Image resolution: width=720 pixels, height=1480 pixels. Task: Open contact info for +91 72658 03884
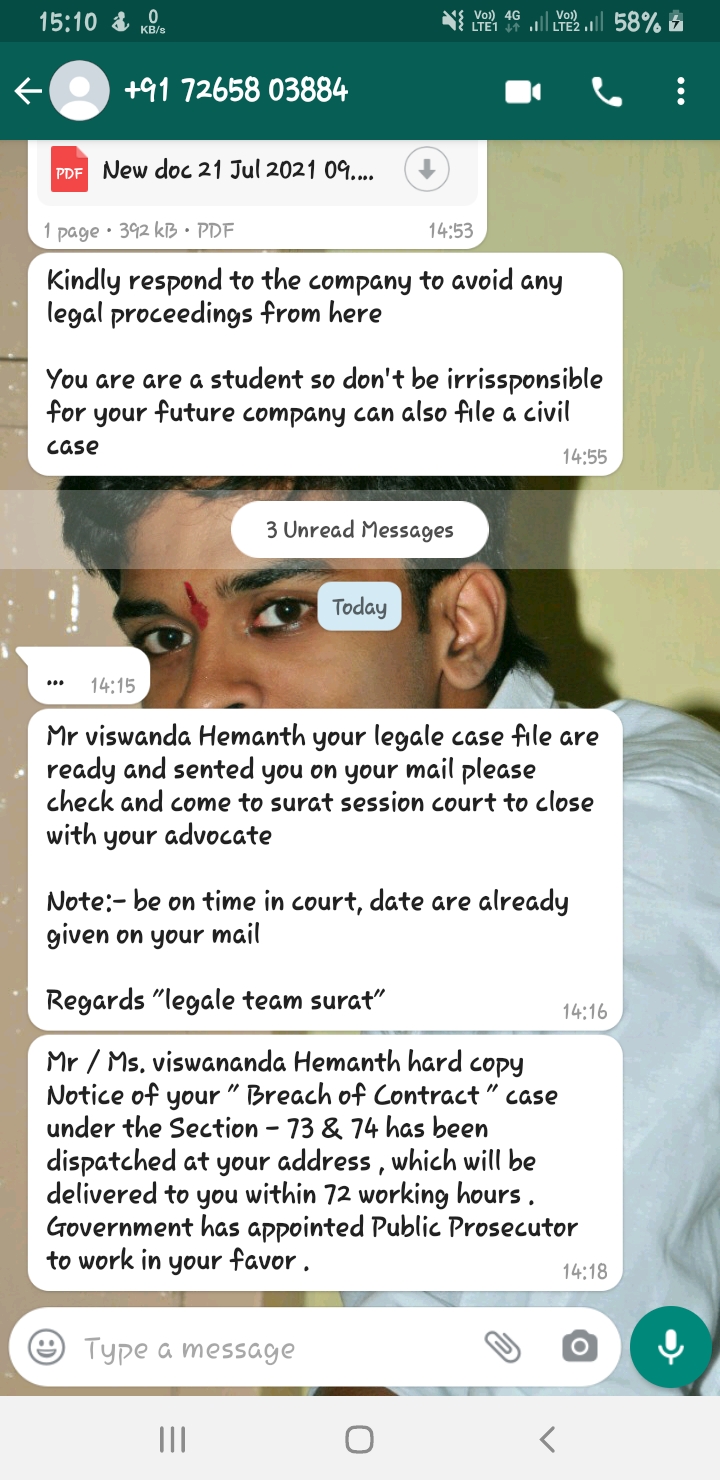coord(236,91)
